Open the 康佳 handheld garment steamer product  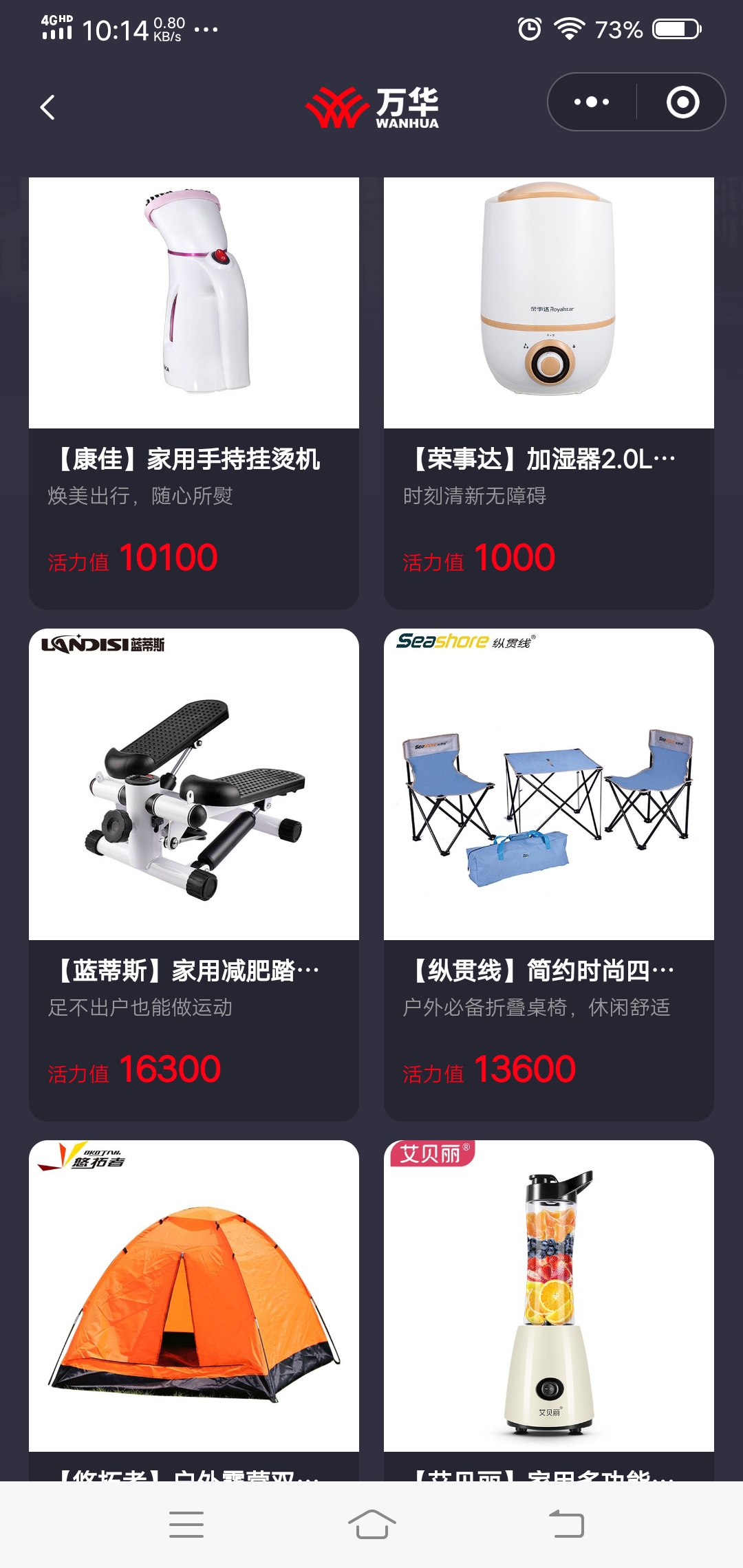[x=193, y=392]
